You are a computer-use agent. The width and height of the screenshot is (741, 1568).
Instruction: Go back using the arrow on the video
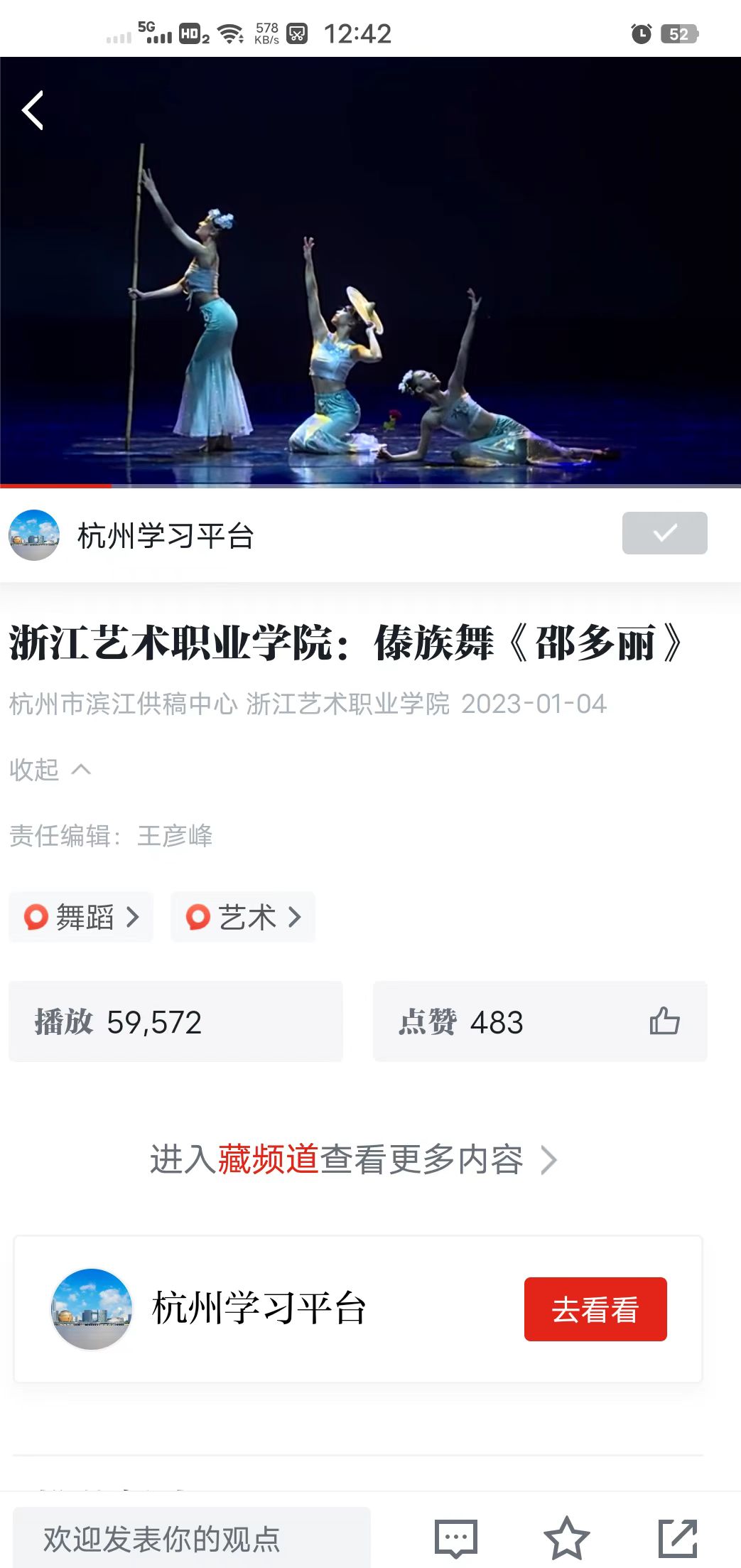(33, 110)
